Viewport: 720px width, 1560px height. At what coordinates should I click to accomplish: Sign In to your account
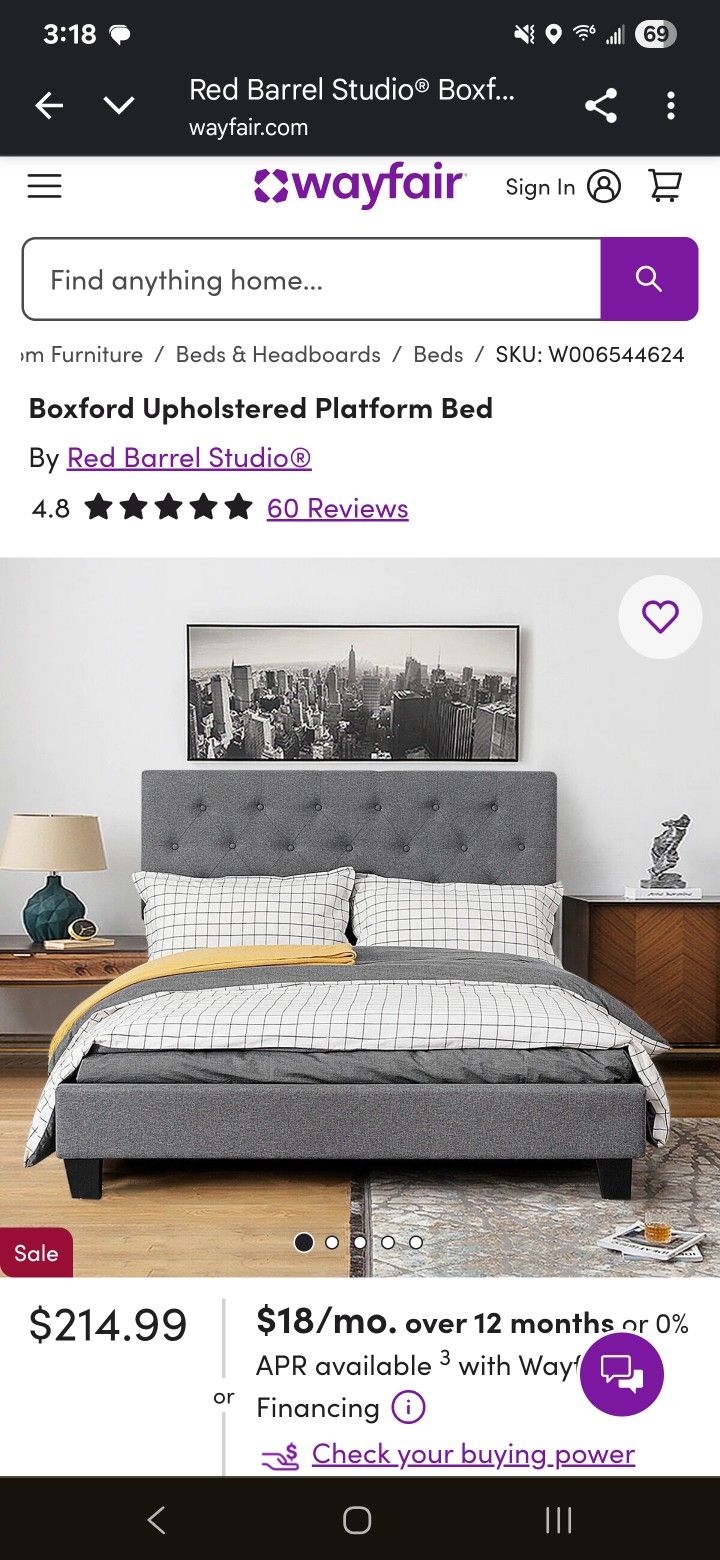[562, 187]
